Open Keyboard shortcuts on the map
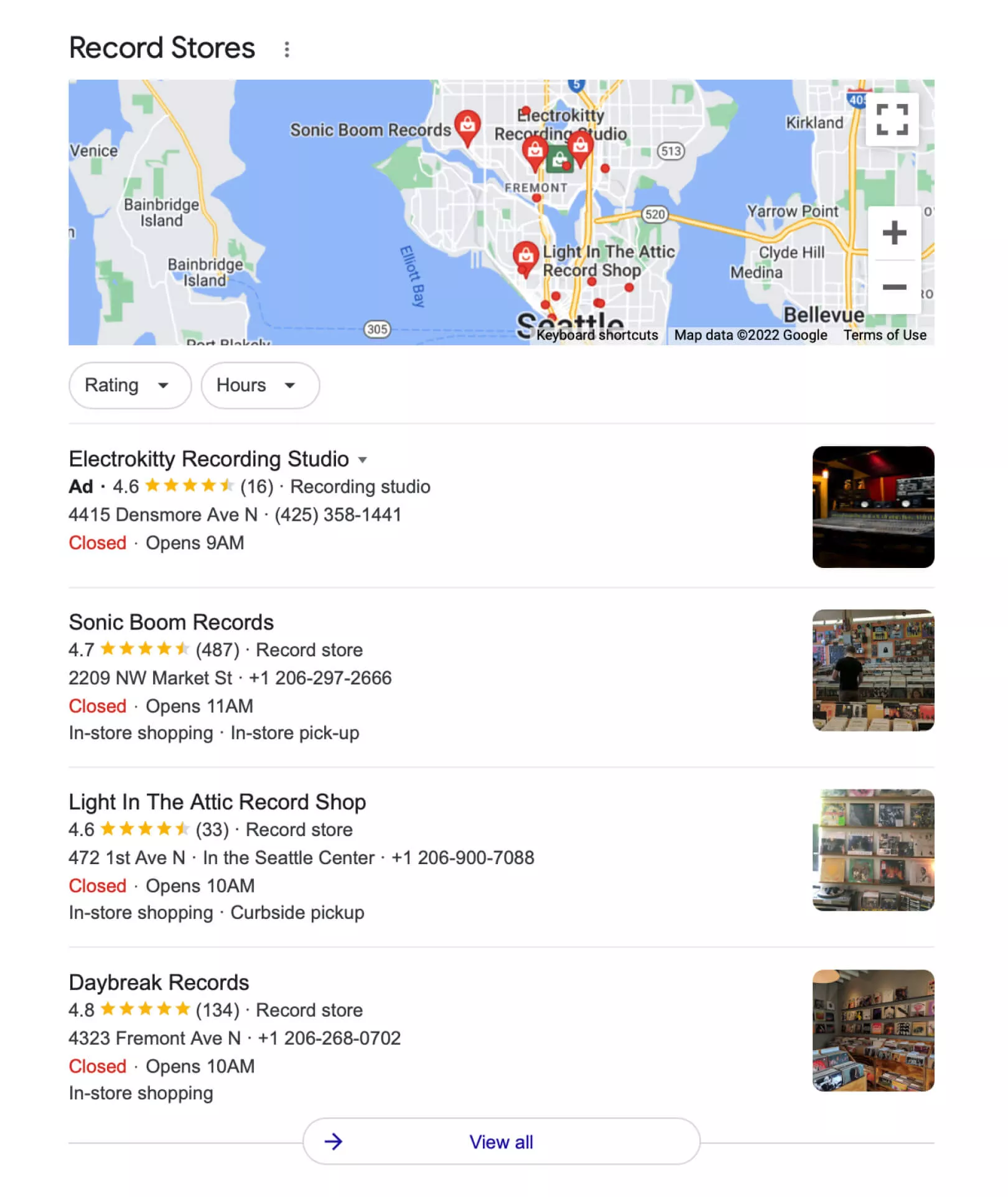This screenshot has width=1008, height=1197. [596, 335]
